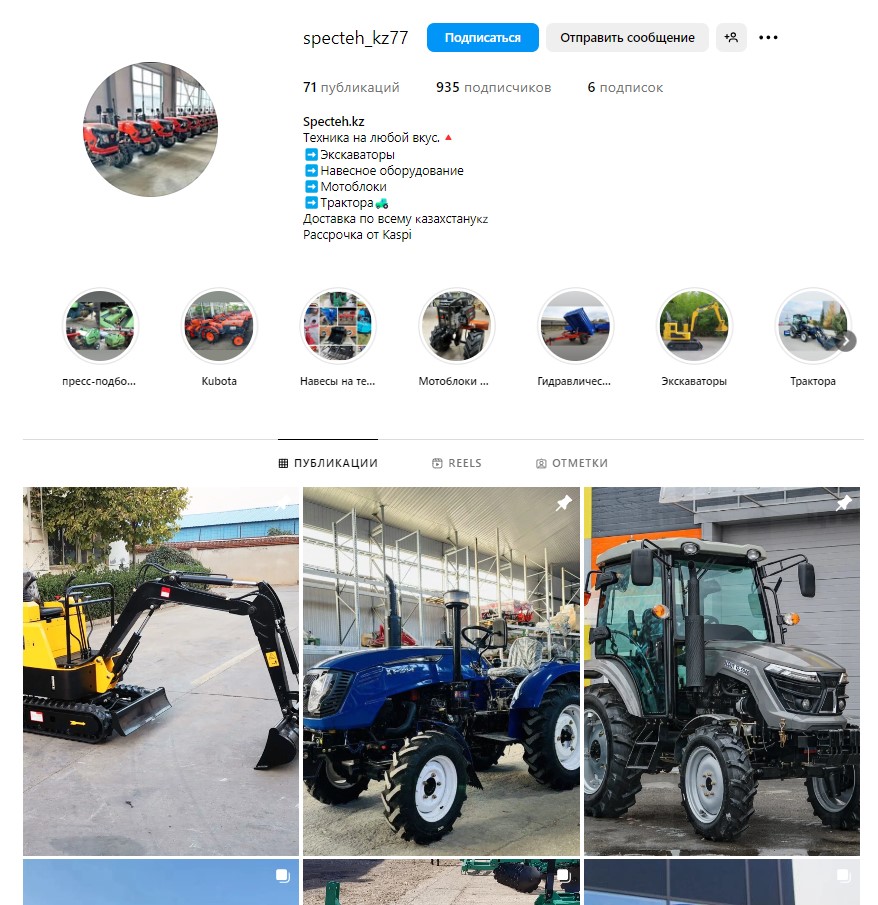Tap Отправить сообщение to message the profile

coord(627,38)
